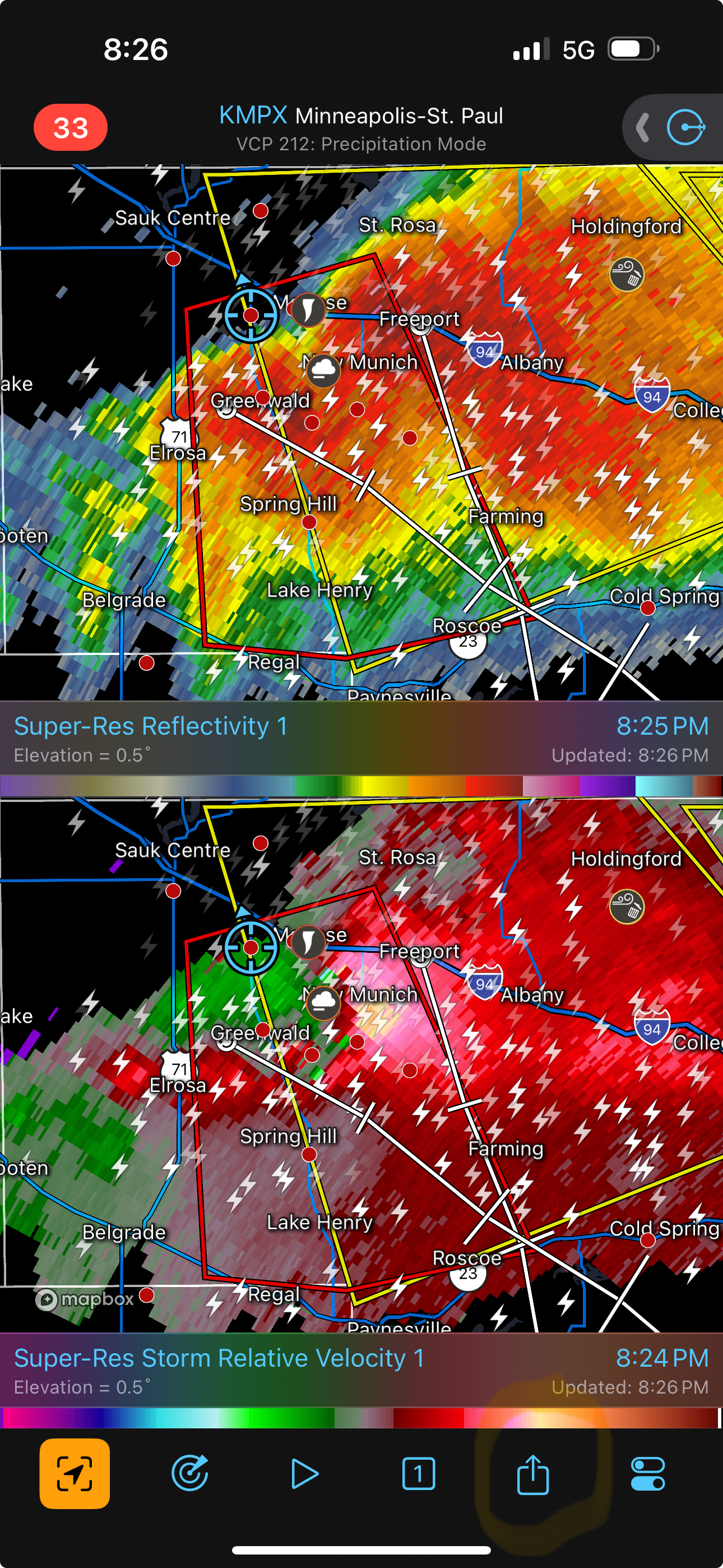Open the funnel cloud report near New Munich

[x=323, y=371]
